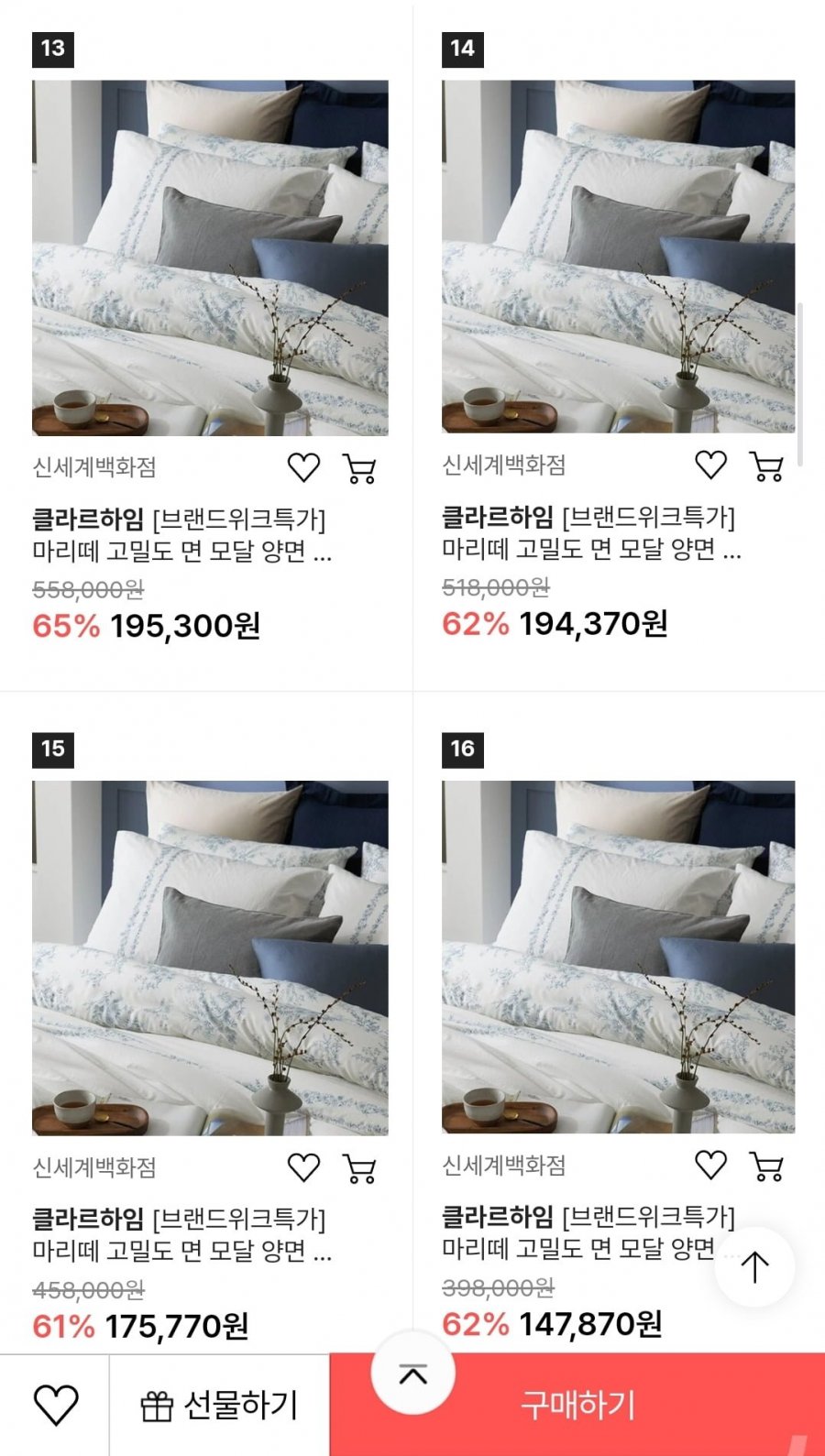Jump to top with the arrow button
The height and width of the screenshot is (1456, 825).
click(754, 1267)
